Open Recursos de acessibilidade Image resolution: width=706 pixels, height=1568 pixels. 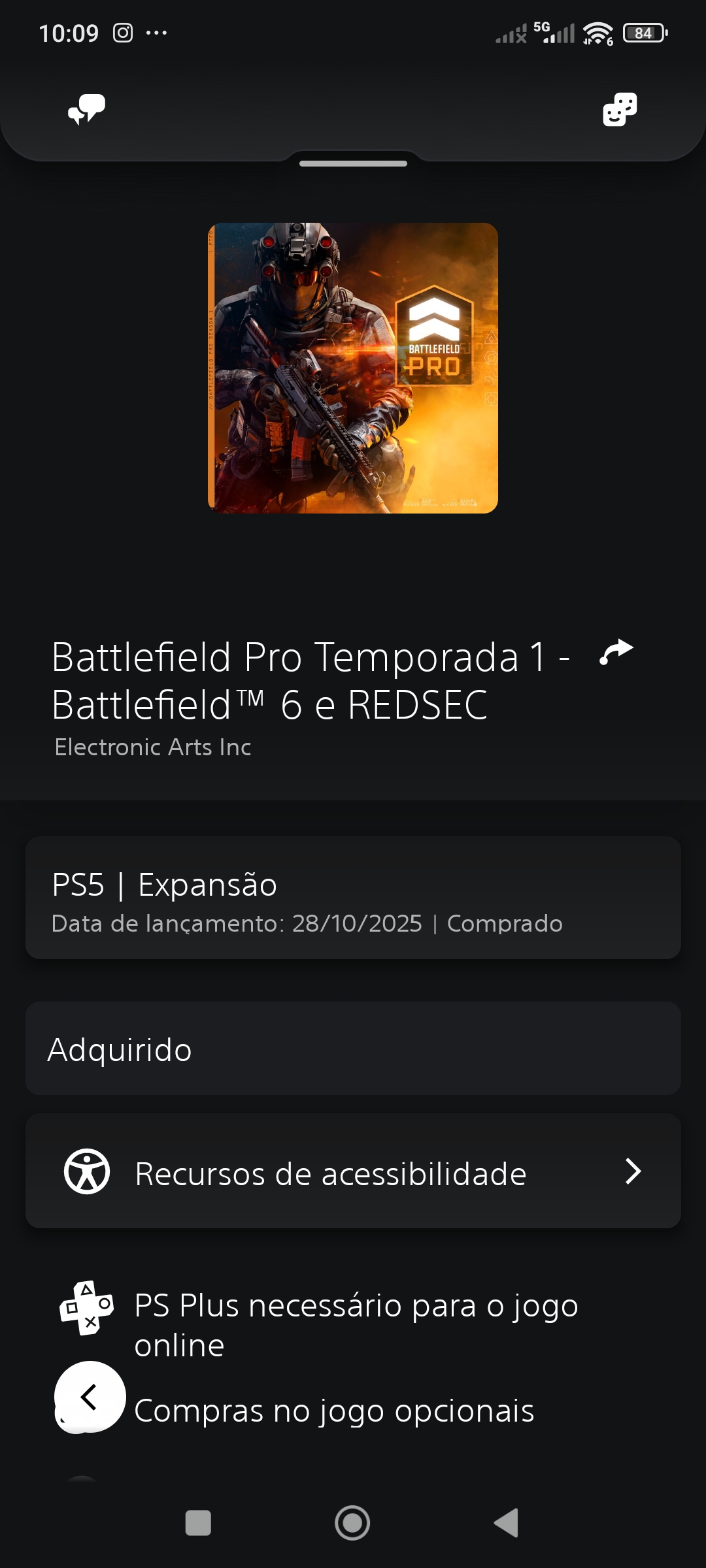tap(353, 1171)
